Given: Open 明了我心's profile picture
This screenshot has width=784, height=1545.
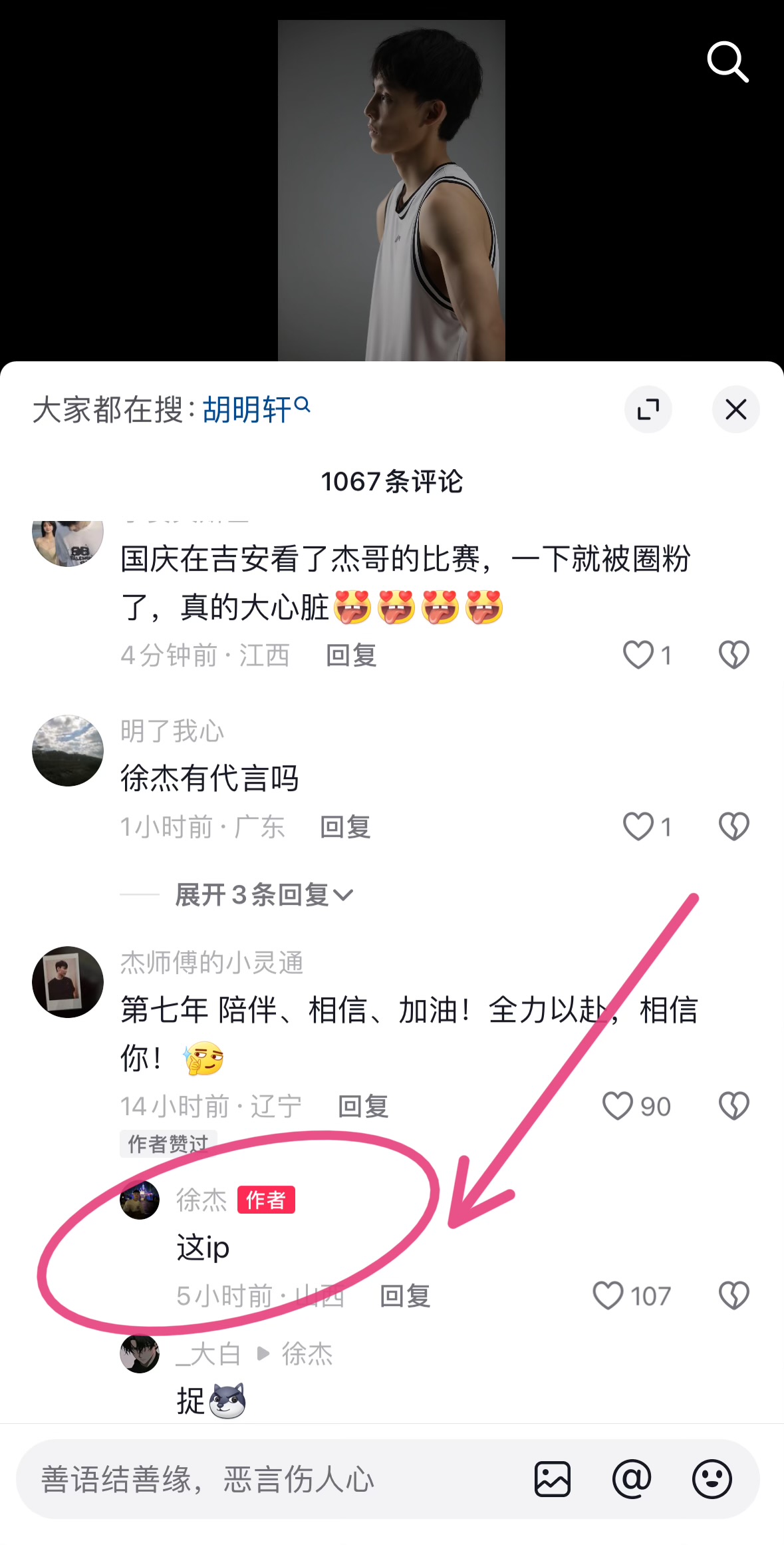Looking at the screenshot, I should 68,751.
